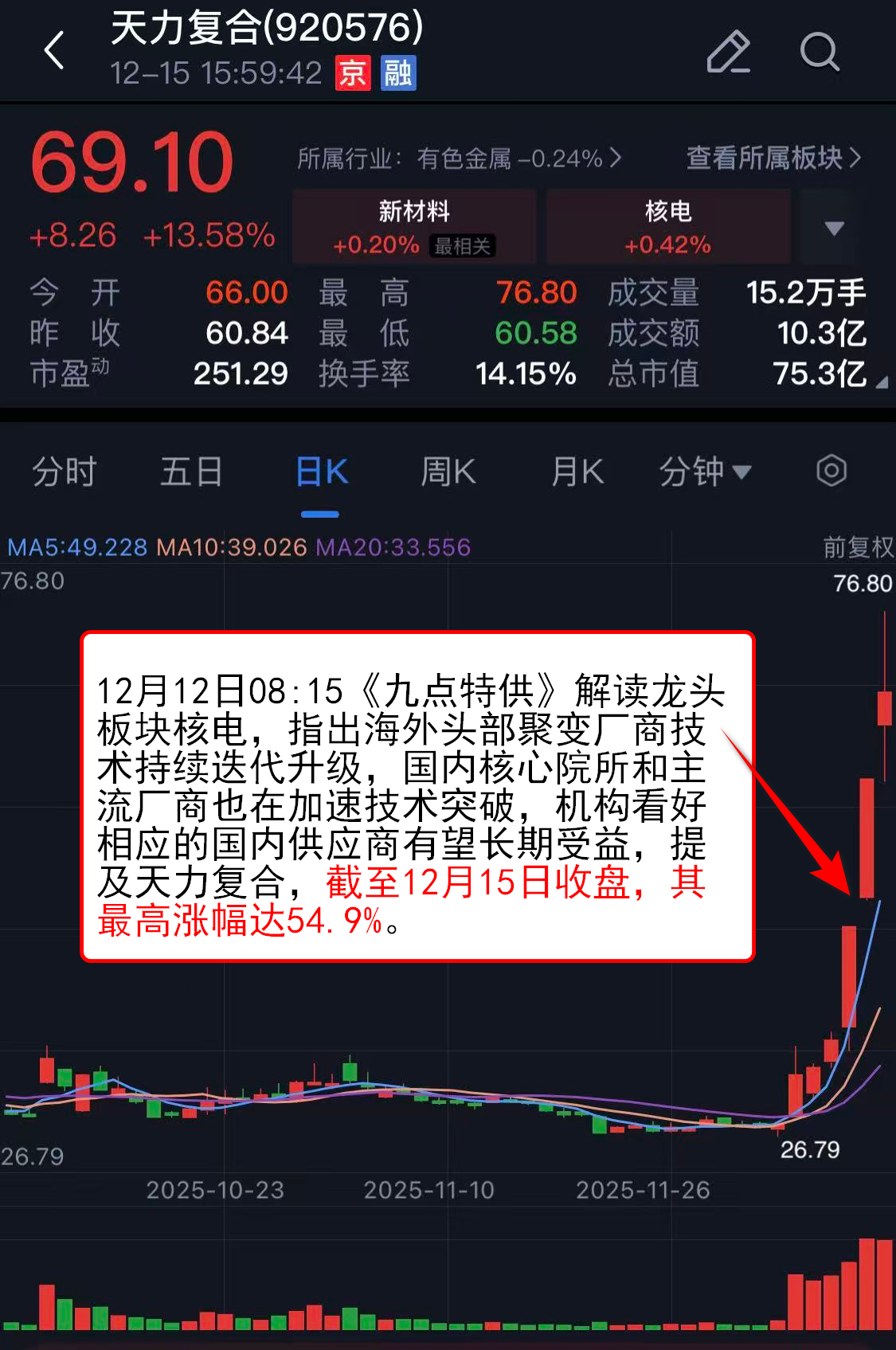Open stock search
This screenshot has width=896, height=1350.
tap(819, 53)
